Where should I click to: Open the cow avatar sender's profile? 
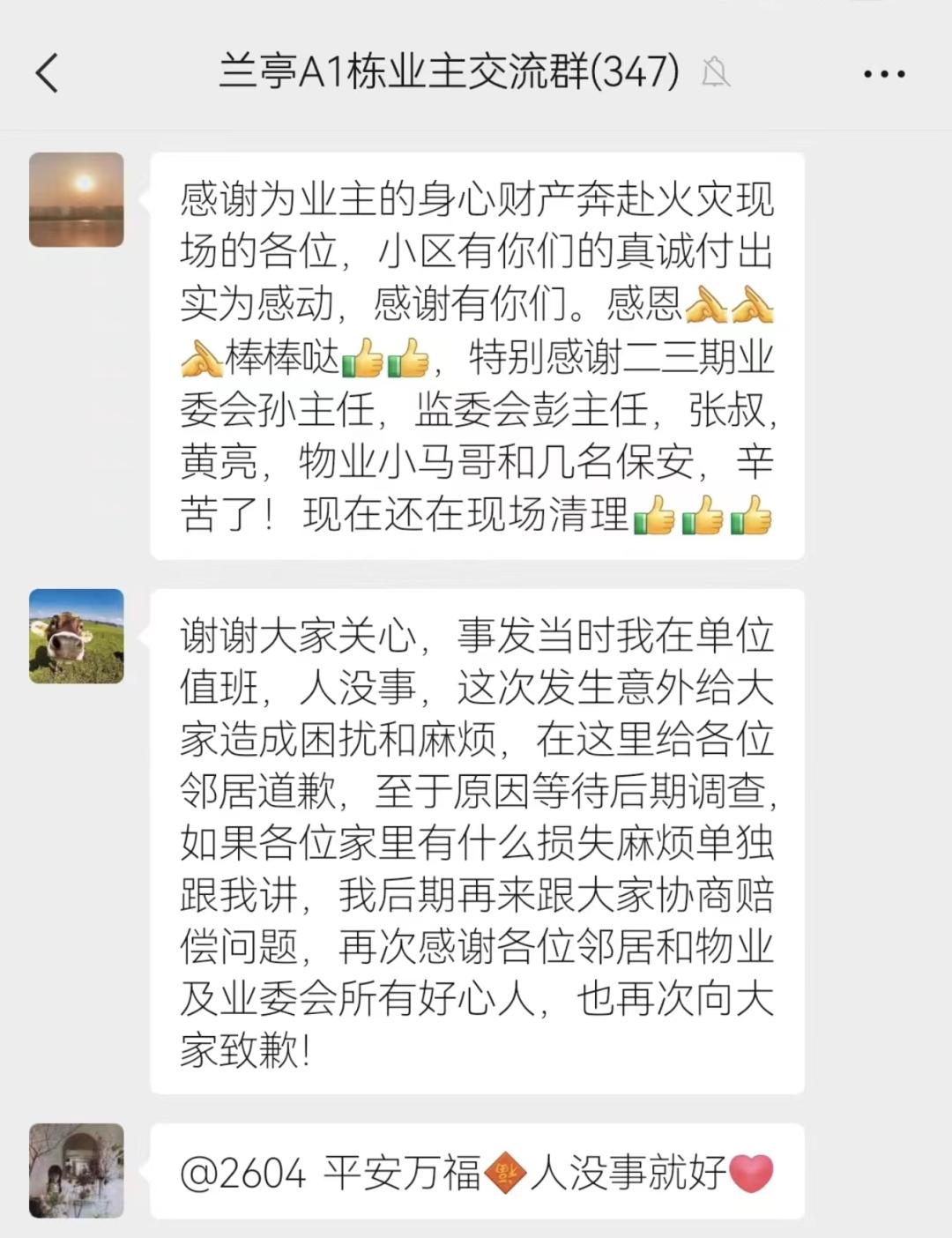coord(77,636)
